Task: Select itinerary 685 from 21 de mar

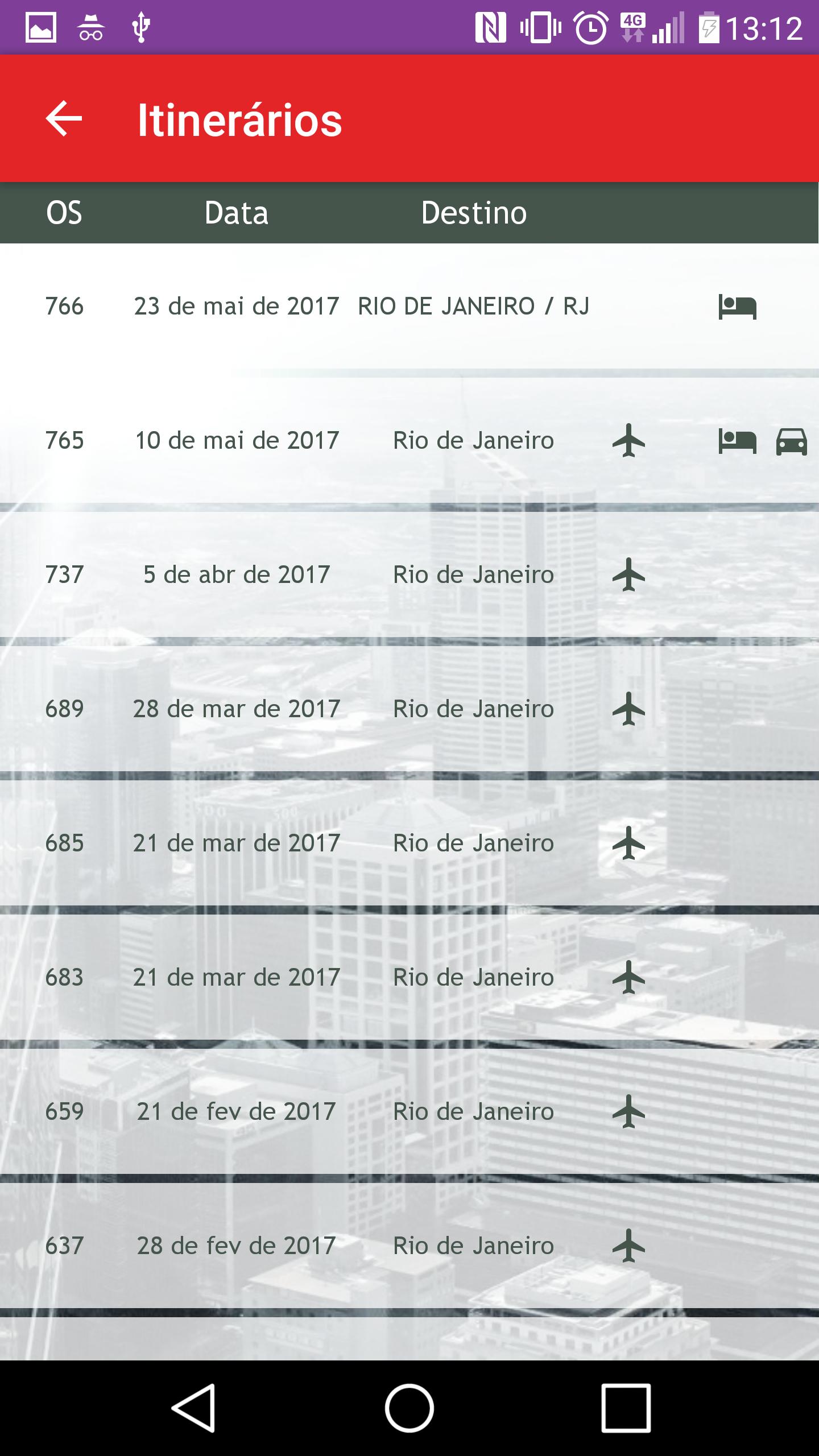Action: (409, 843)
